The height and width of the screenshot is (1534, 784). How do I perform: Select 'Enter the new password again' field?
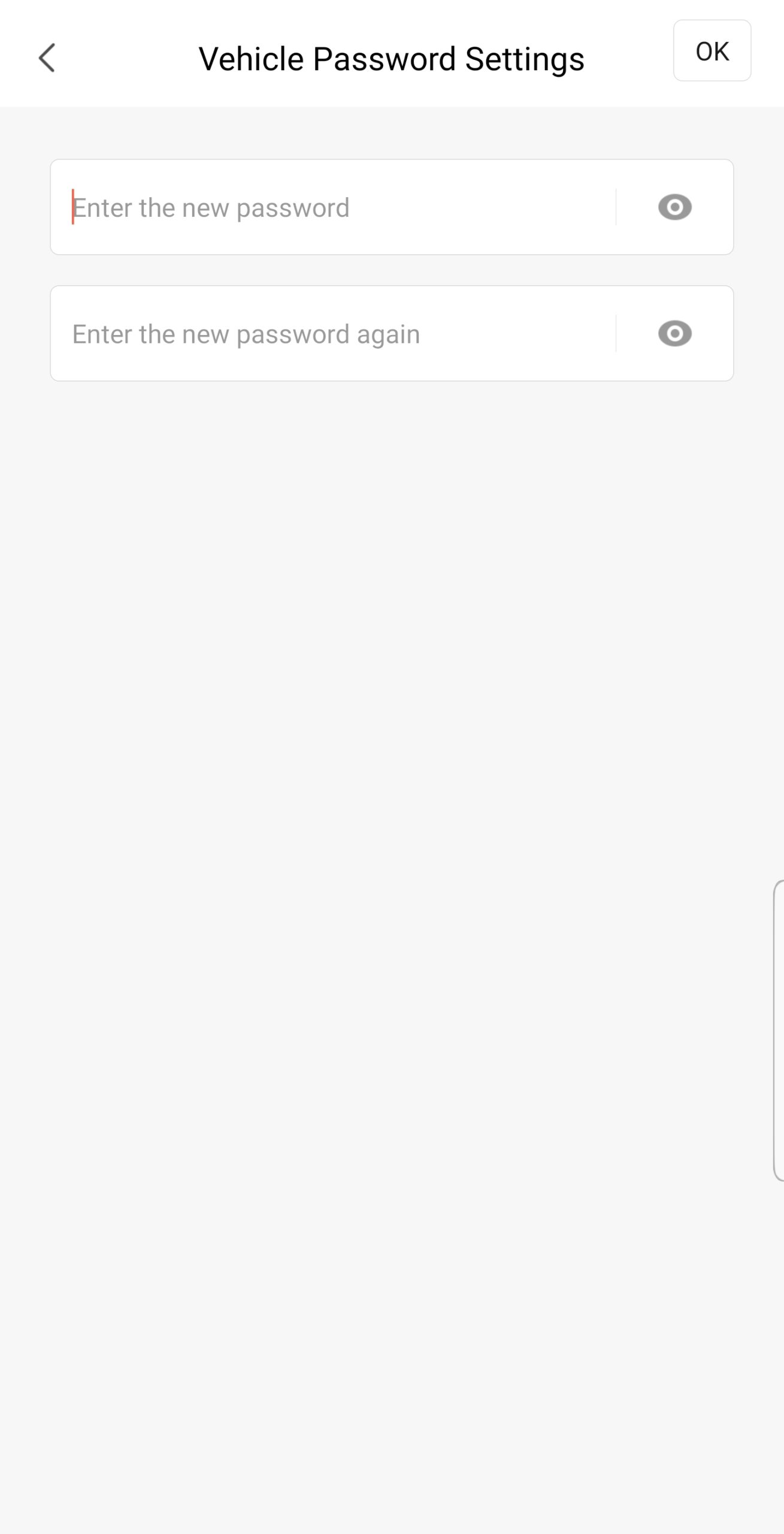[335, 334]
